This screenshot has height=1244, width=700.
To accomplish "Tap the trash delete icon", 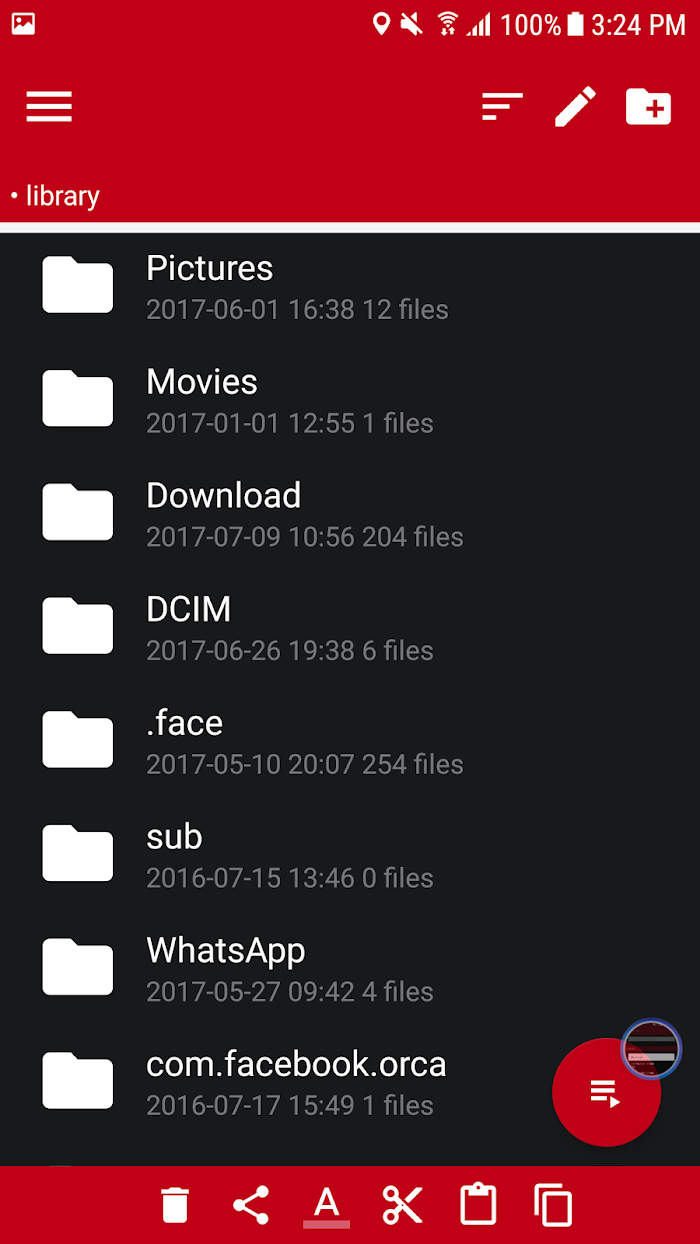I will coord(175,1205).
